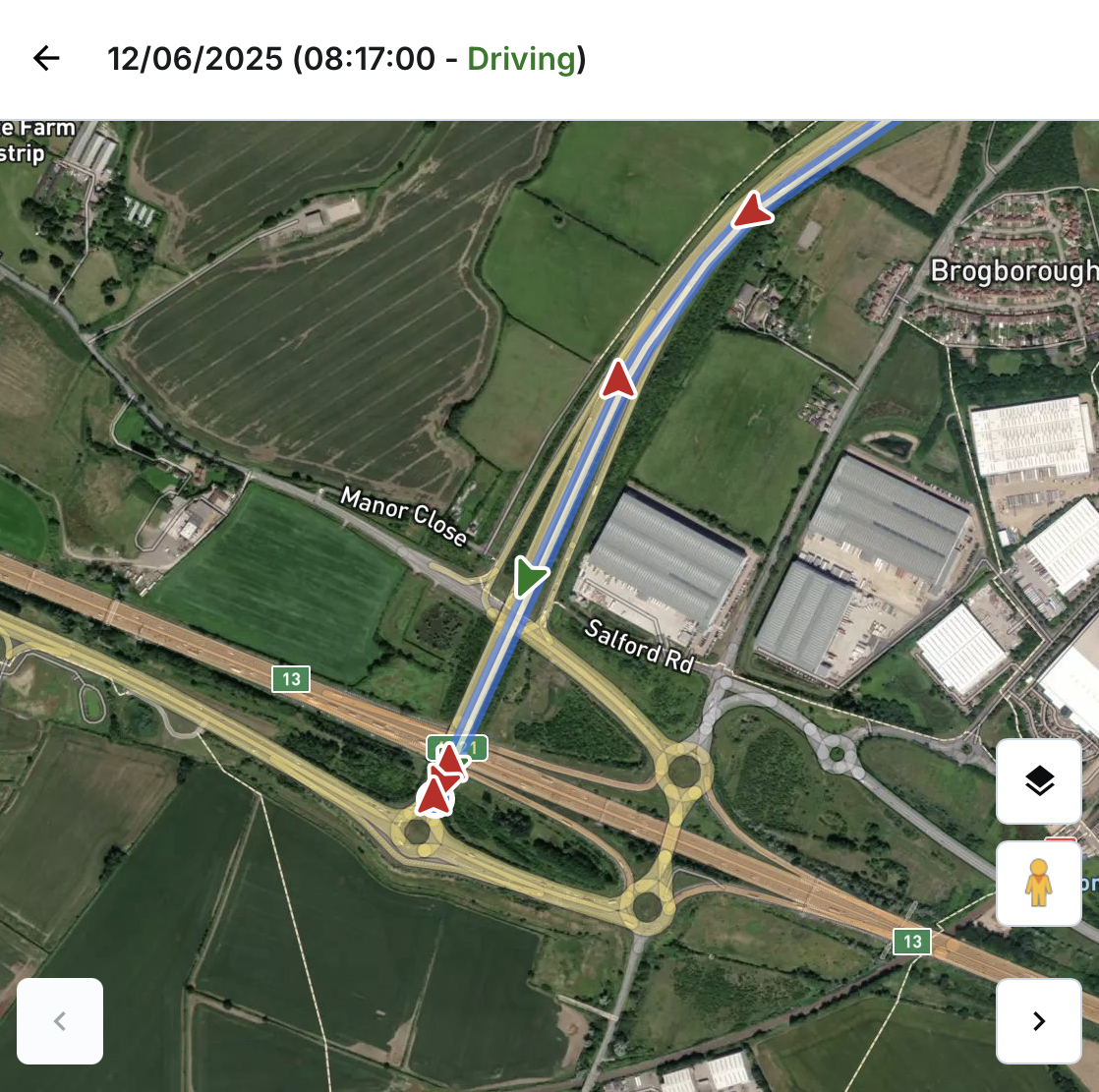Go to the next trip point
1099x1092 pixels.
[1039, 1021]
